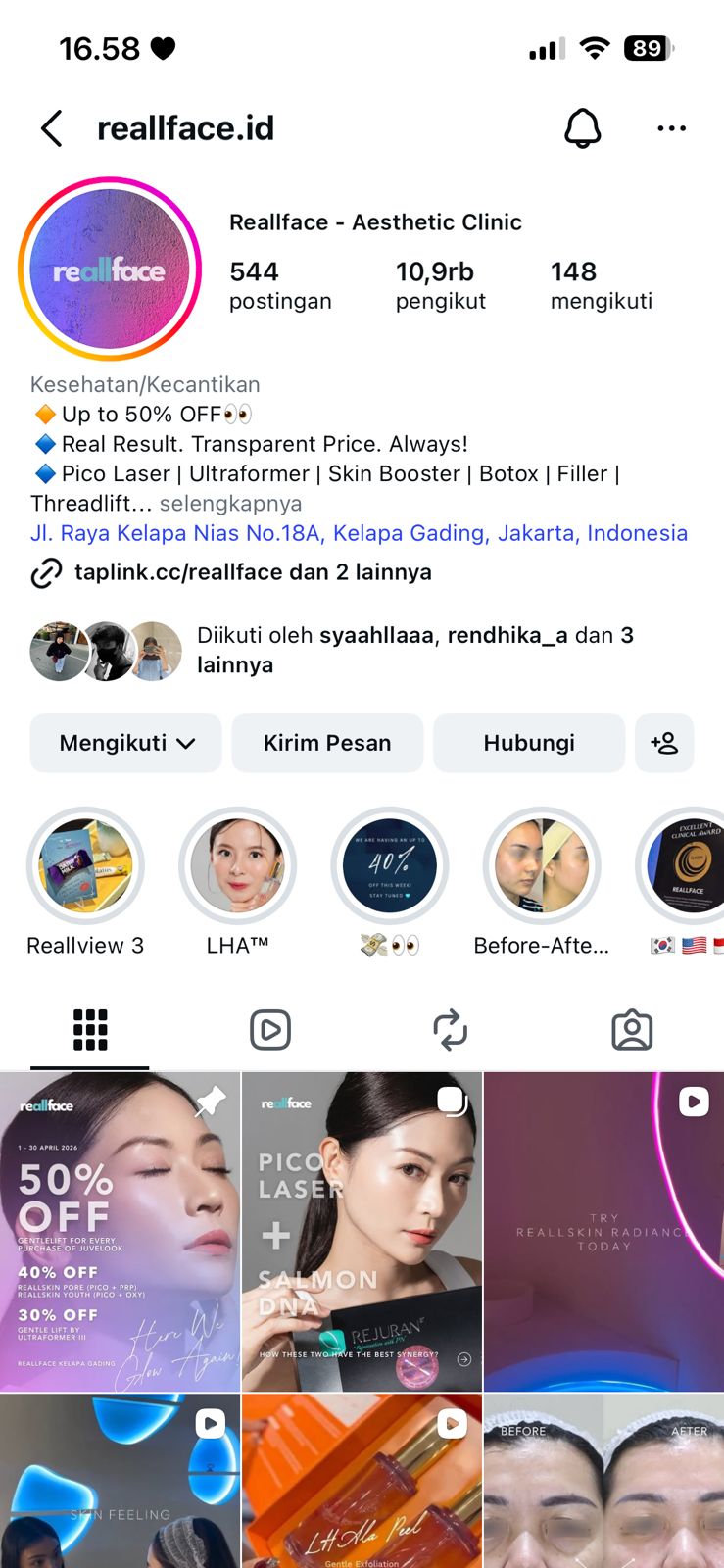724x1568 pixels.
Task: Switch to the reposts tab
Action: pyautogui.click(x=451, y=1030)
